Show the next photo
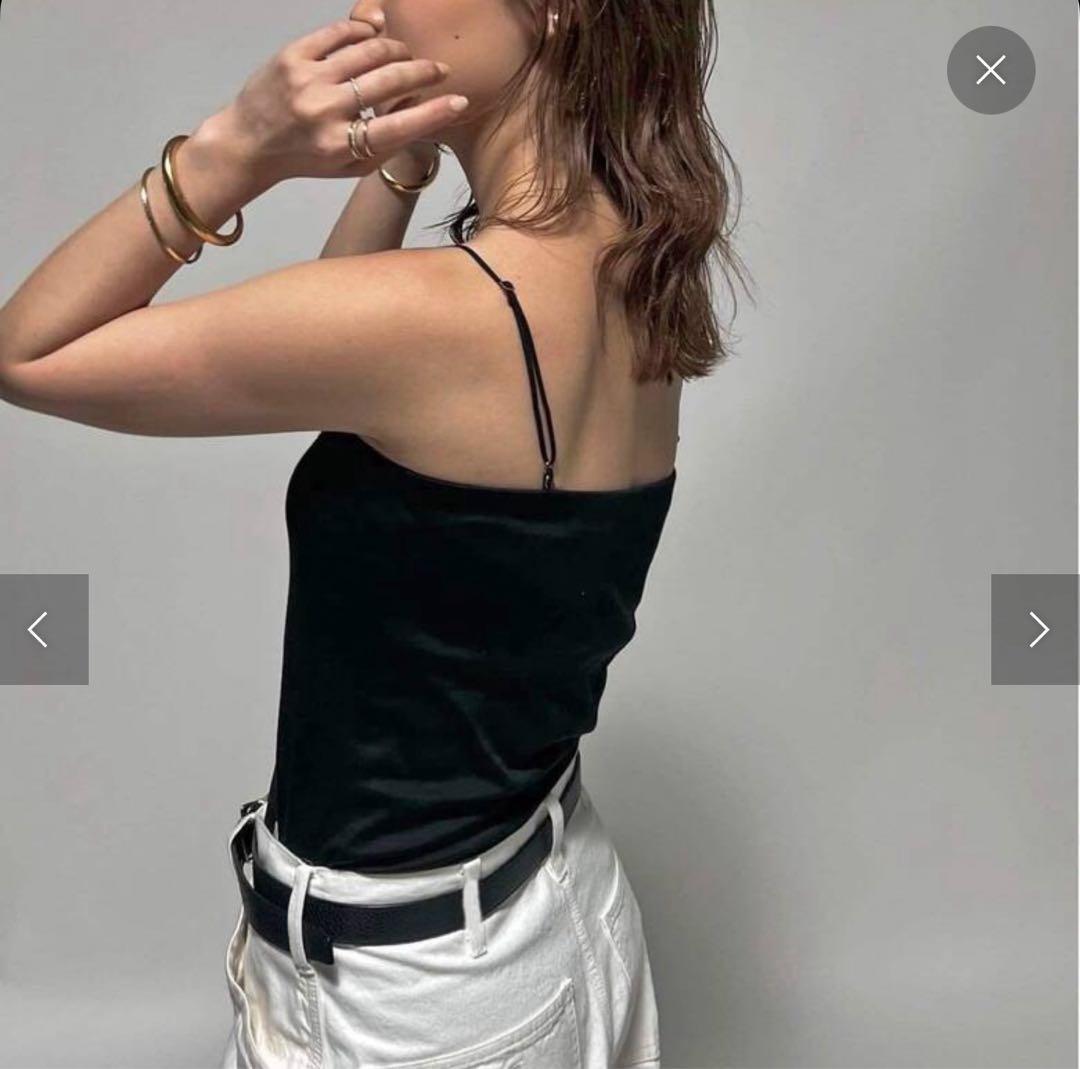This screenshot has height=1069, width=1080. click(x=1035, y=629)
